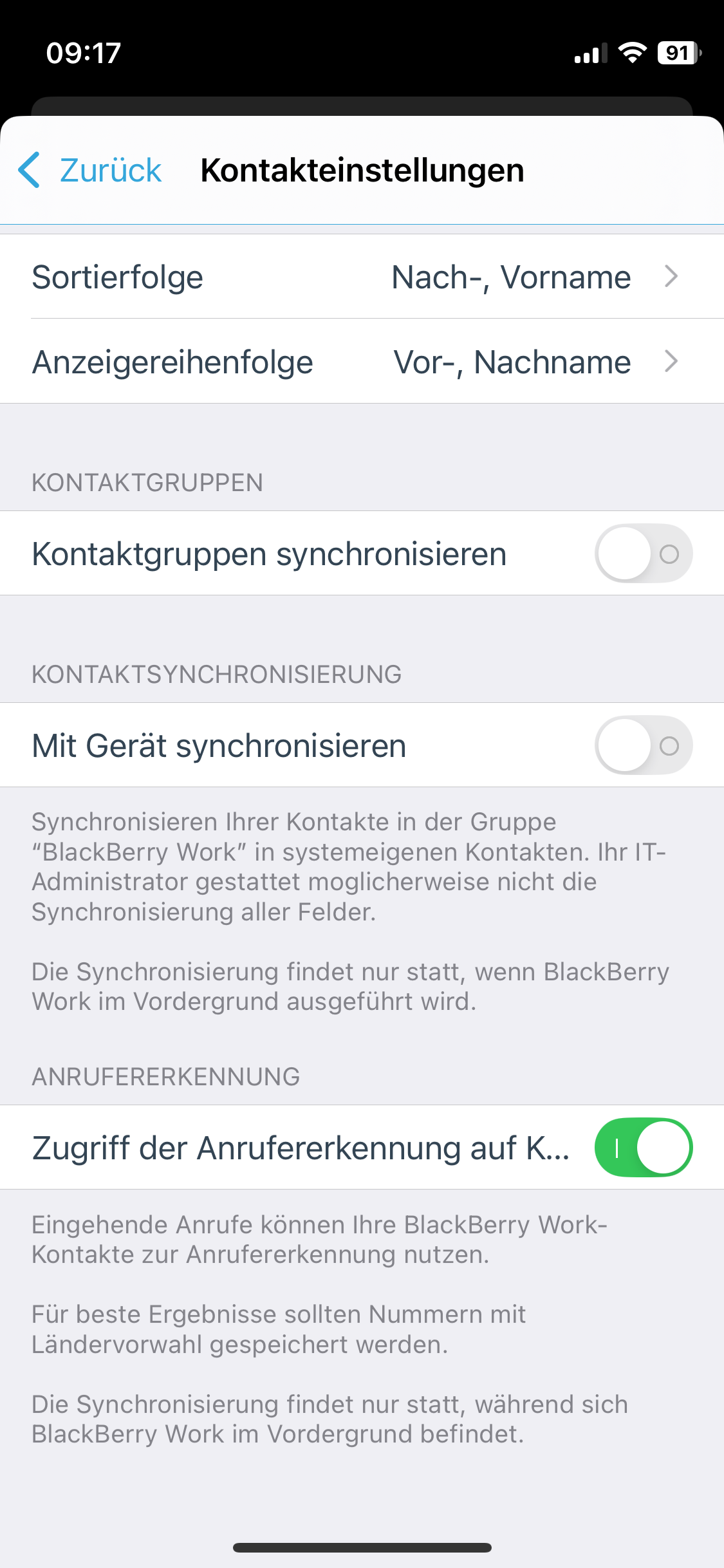Enable Kontaktgruppen synchronisieren
This screenshot has width=724, height=1568.
coord(643,554)
